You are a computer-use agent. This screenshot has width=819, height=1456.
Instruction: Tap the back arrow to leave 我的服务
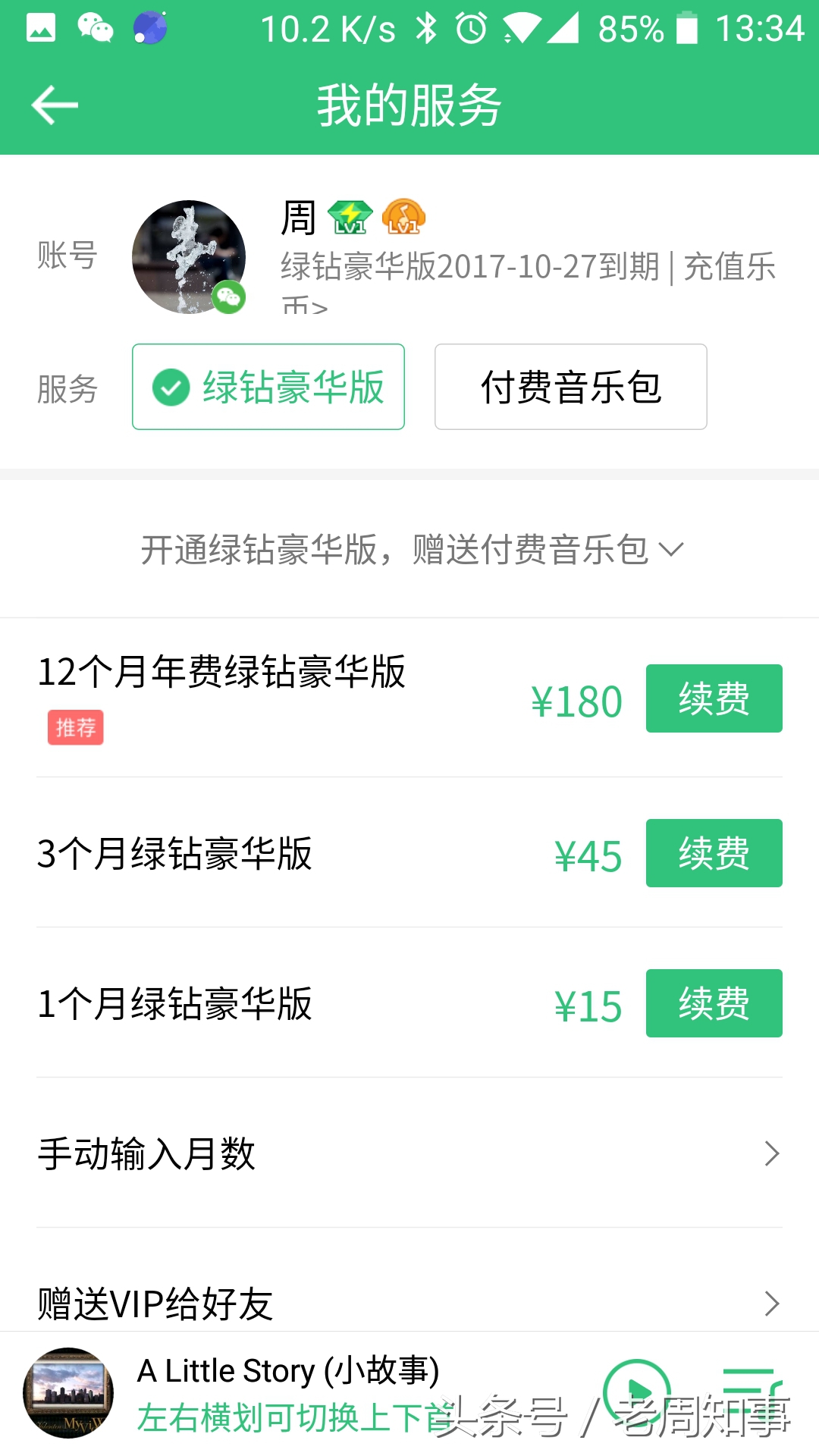(53, 105)
